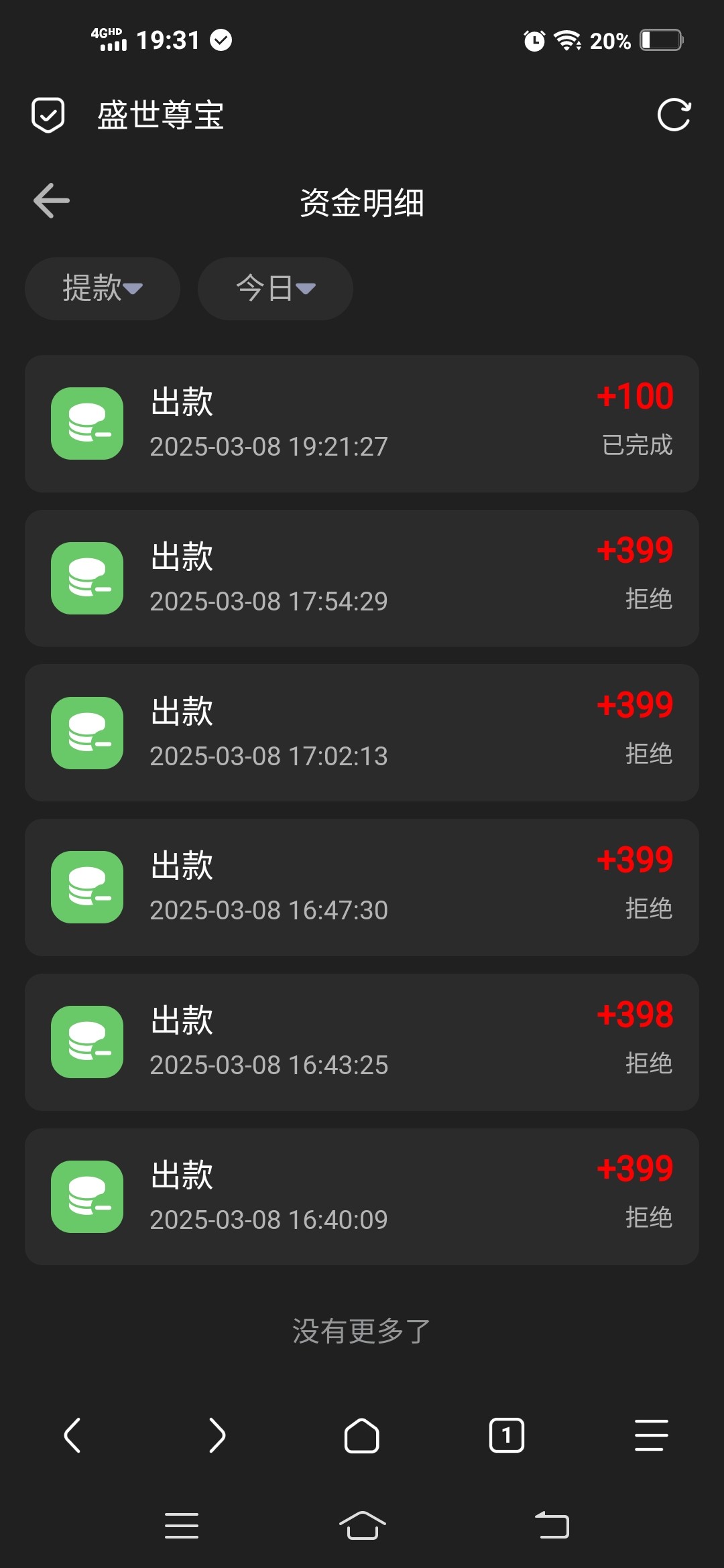Screen dimensions: 724x1568
Task: Select the 16:47:30 withdrawal entry
Action: [x=362, y=887]
